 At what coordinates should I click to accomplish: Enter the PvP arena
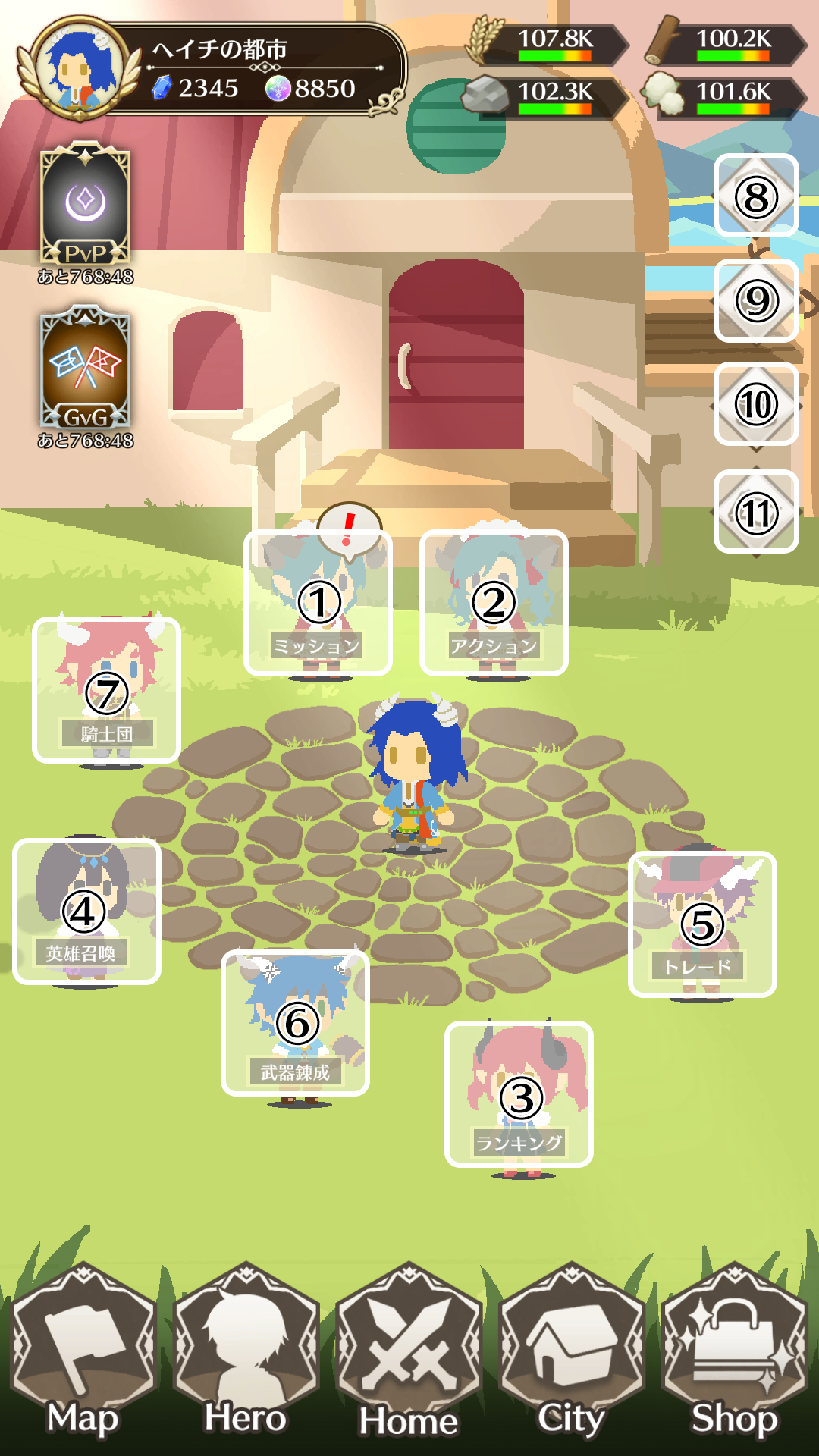click(86, 203)
